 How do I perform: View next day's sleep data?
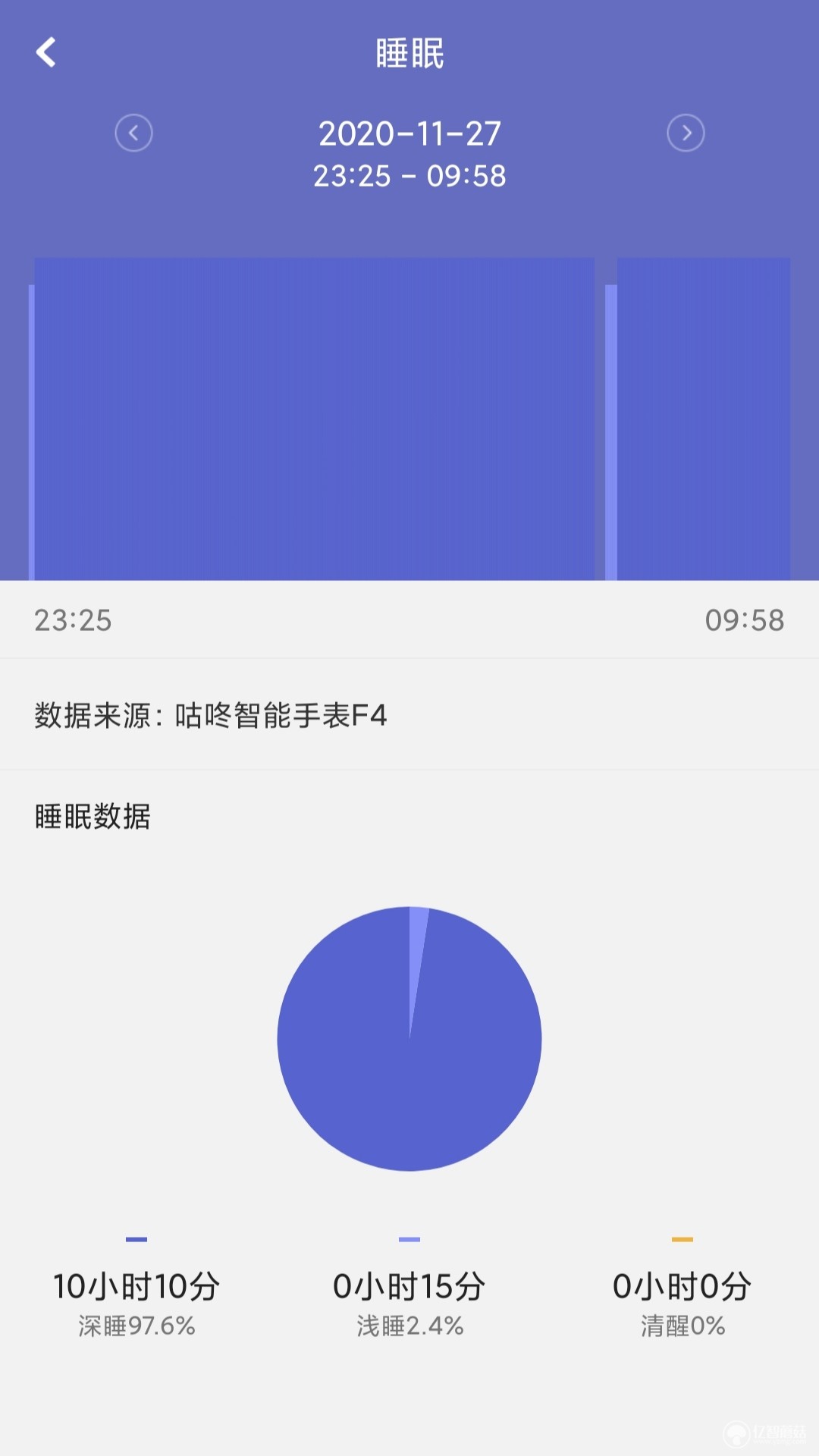click(686, 133)
